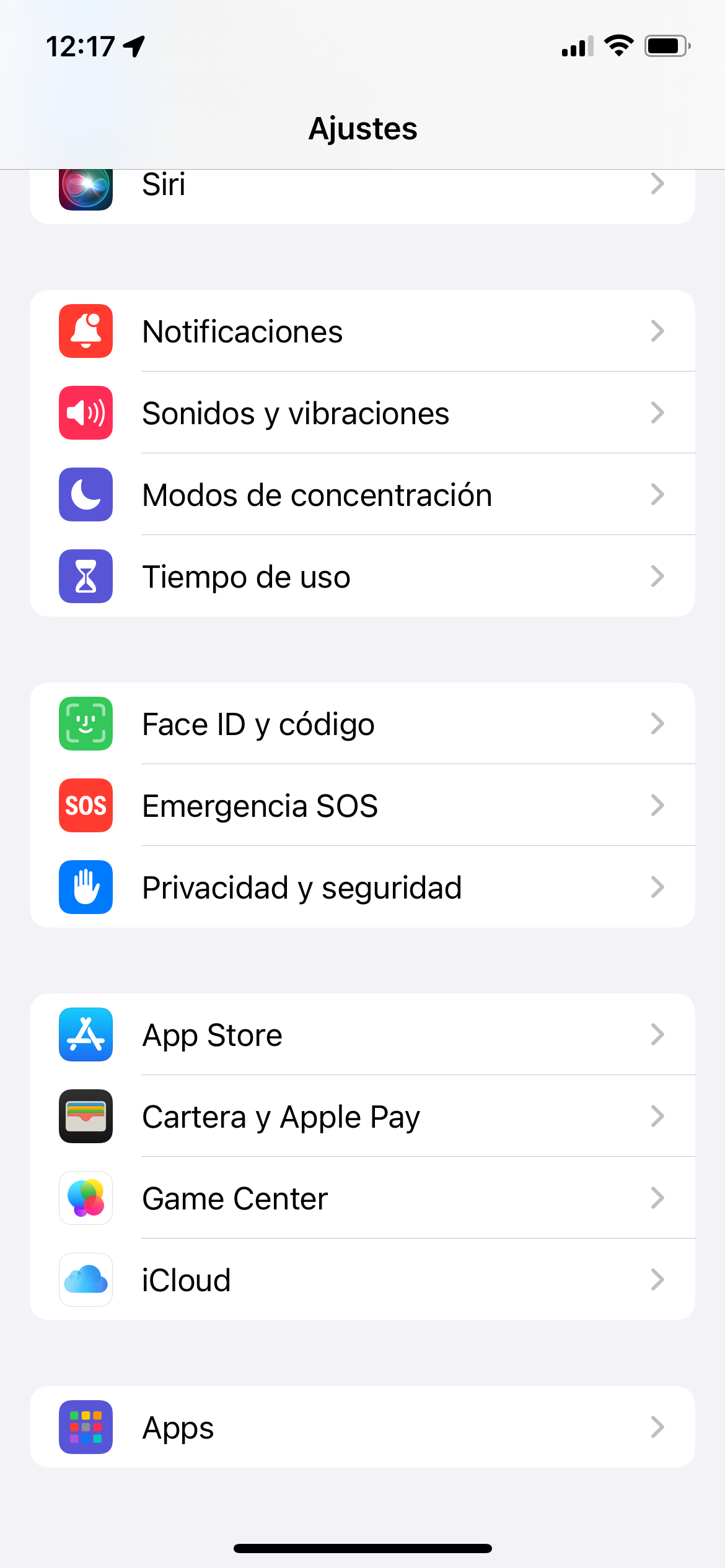Screen dimensions: 725x1568
Task: Tap the Emergencia SOS row
Action: [362, 806]
